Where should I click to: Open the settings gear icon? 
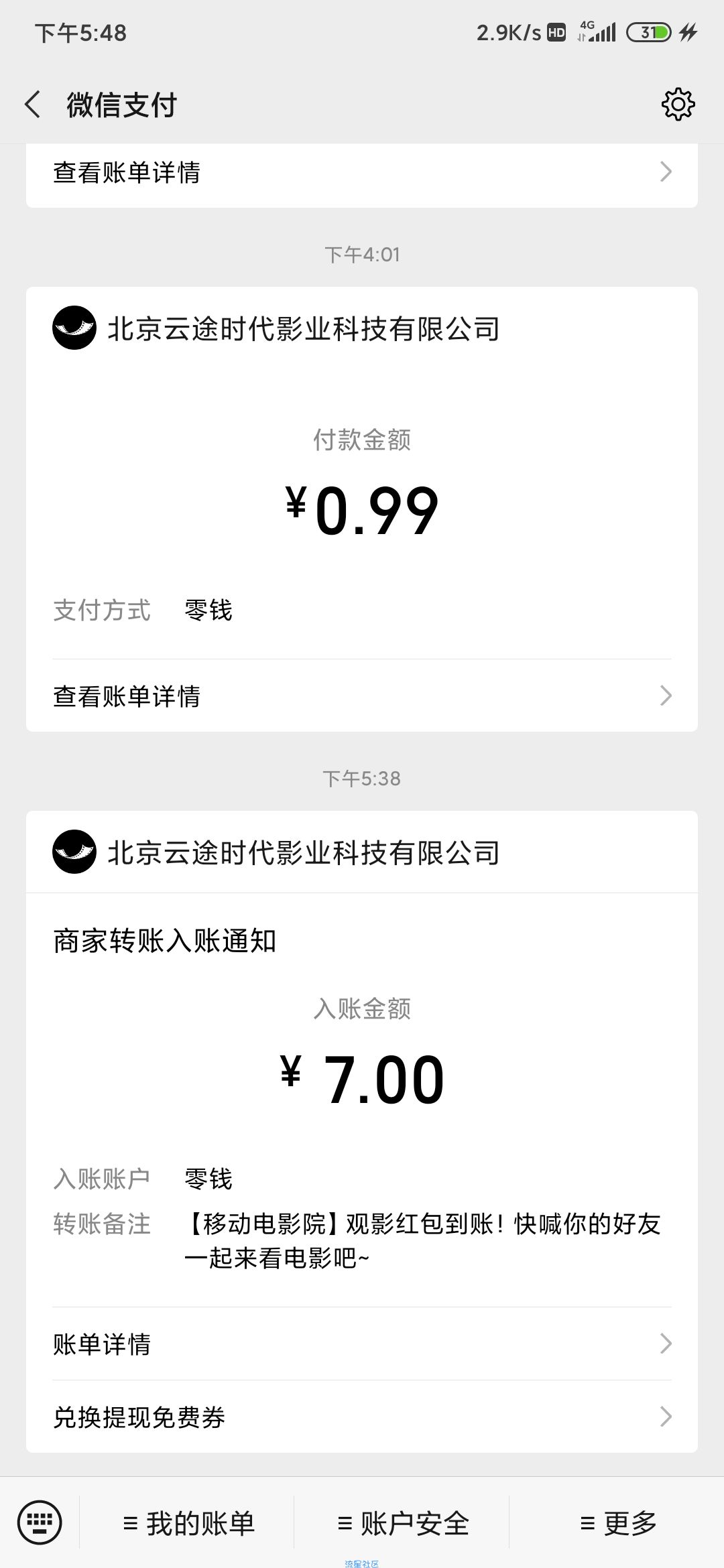[x=678, y=105]
